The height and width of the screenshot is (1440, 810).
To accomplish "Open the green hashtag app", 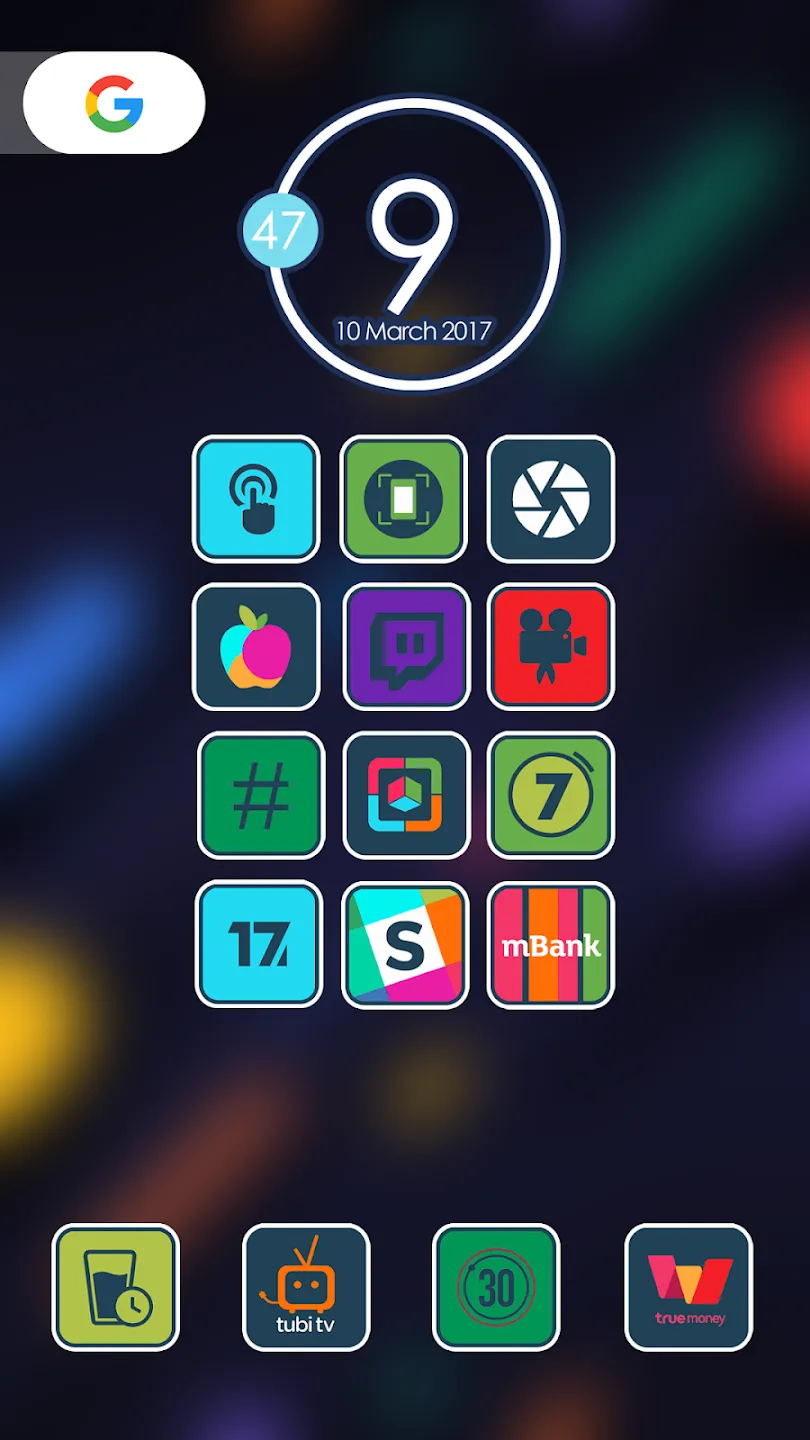I will tap(261, 795).
